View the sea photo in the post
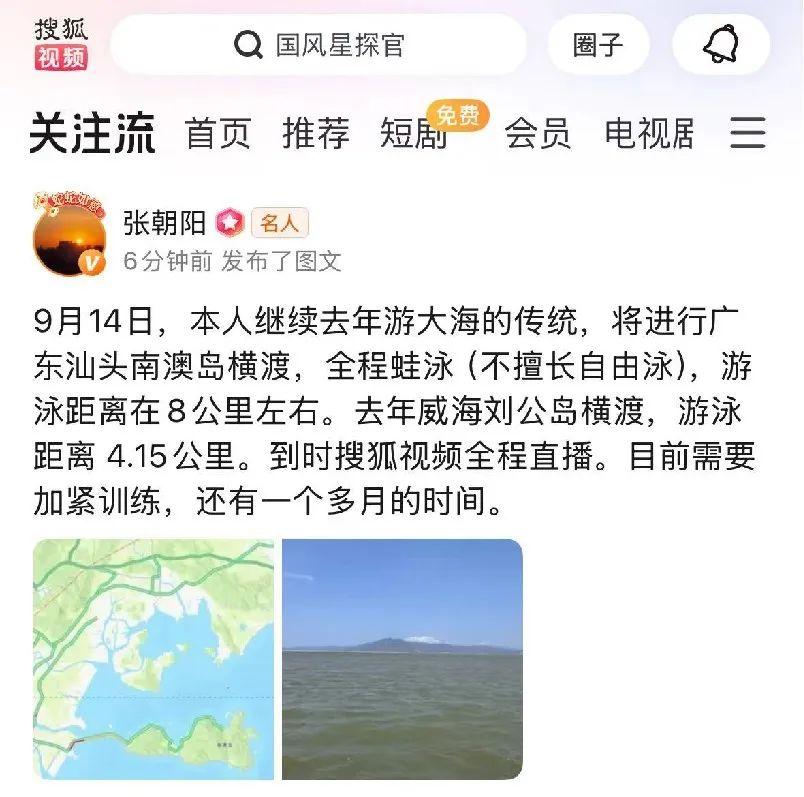 pos(402,659)
